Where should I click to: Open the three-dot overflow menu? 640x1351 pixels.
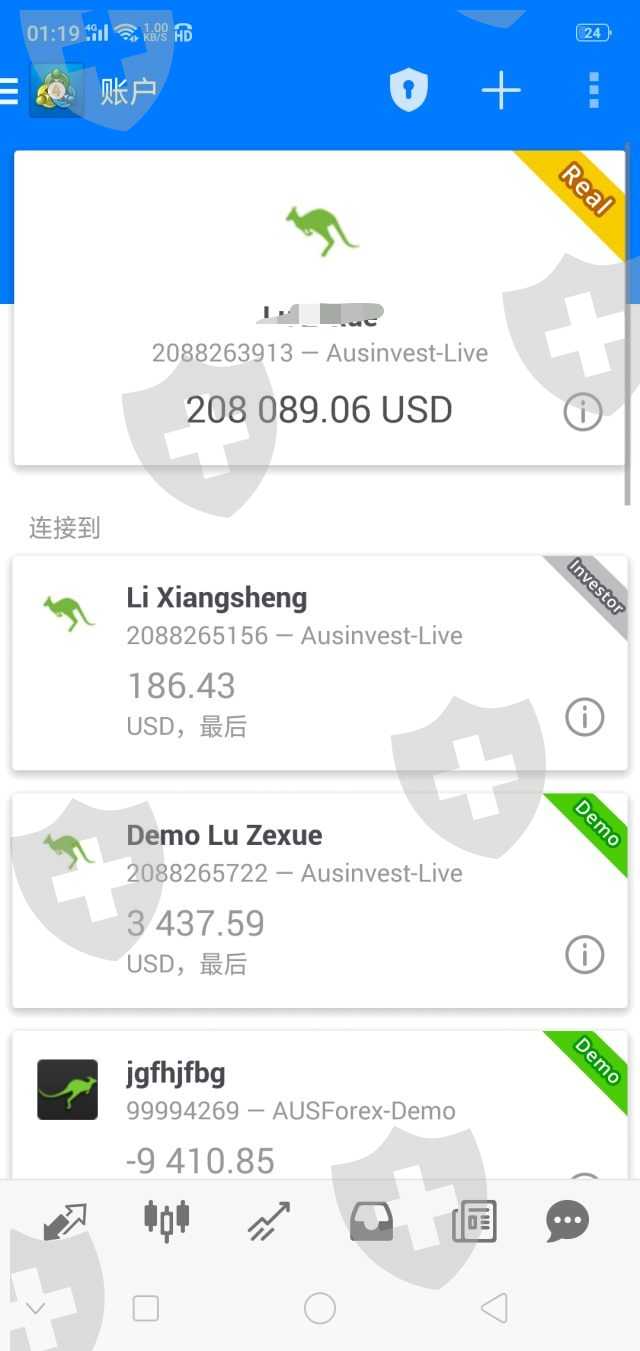coord(594,91)
